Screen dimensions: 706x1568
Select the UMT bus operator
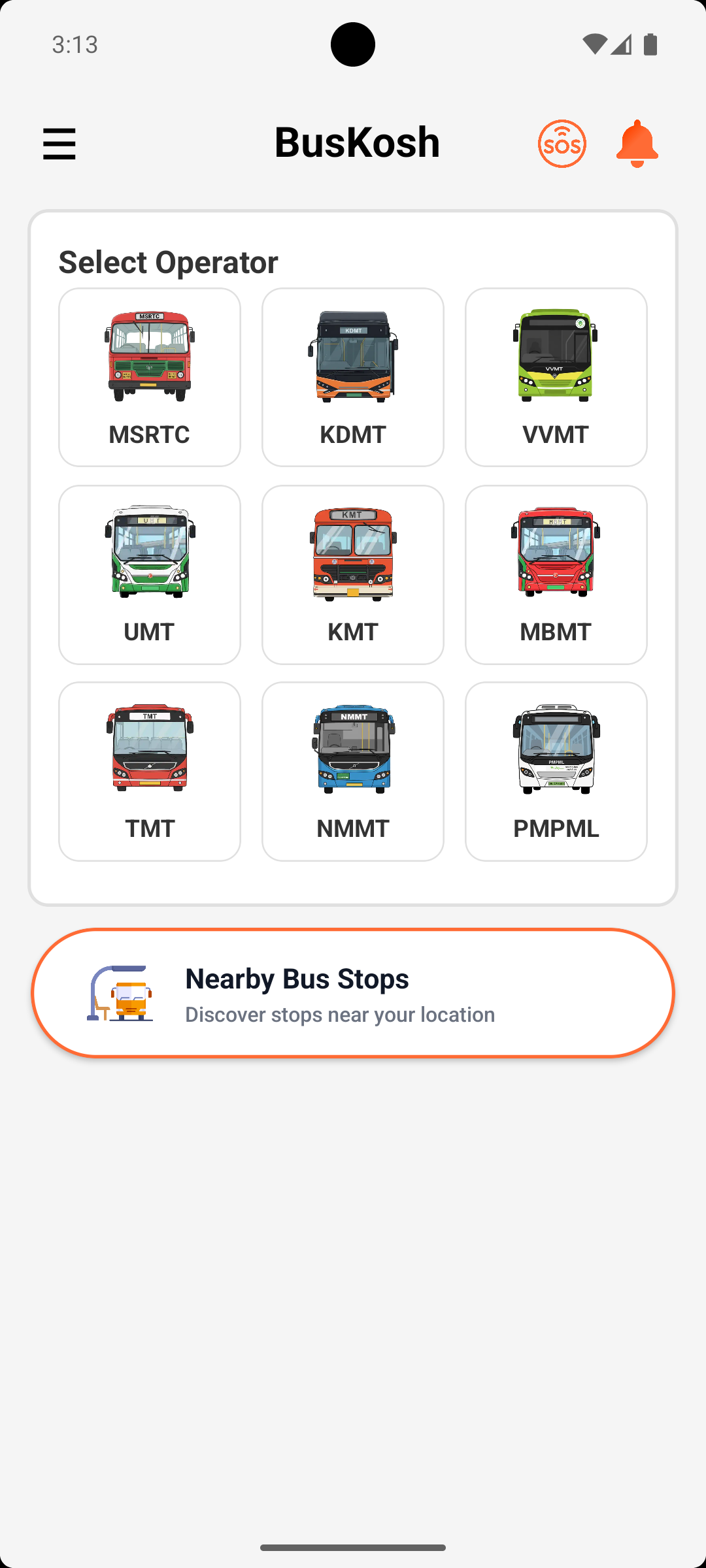149,574
